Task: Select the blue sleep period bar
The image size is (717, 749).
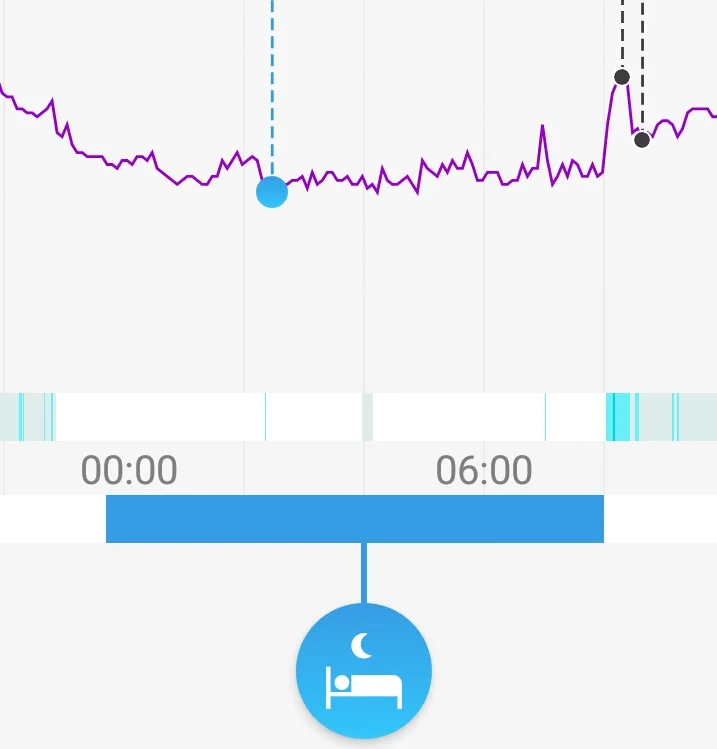Action: pos(354,519)
